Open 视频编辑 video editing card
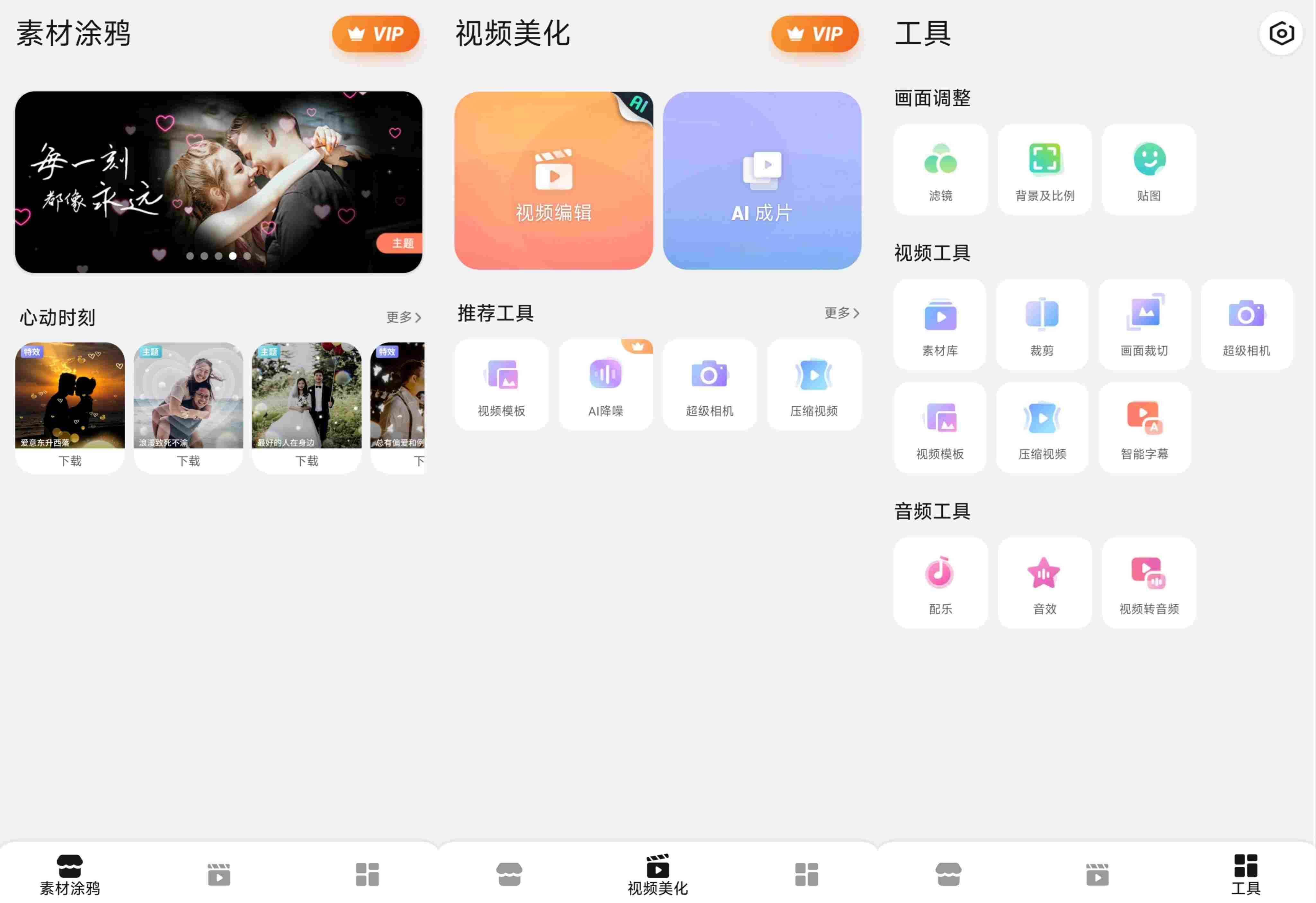This screenshot has width=1316, height=903. 553,181
